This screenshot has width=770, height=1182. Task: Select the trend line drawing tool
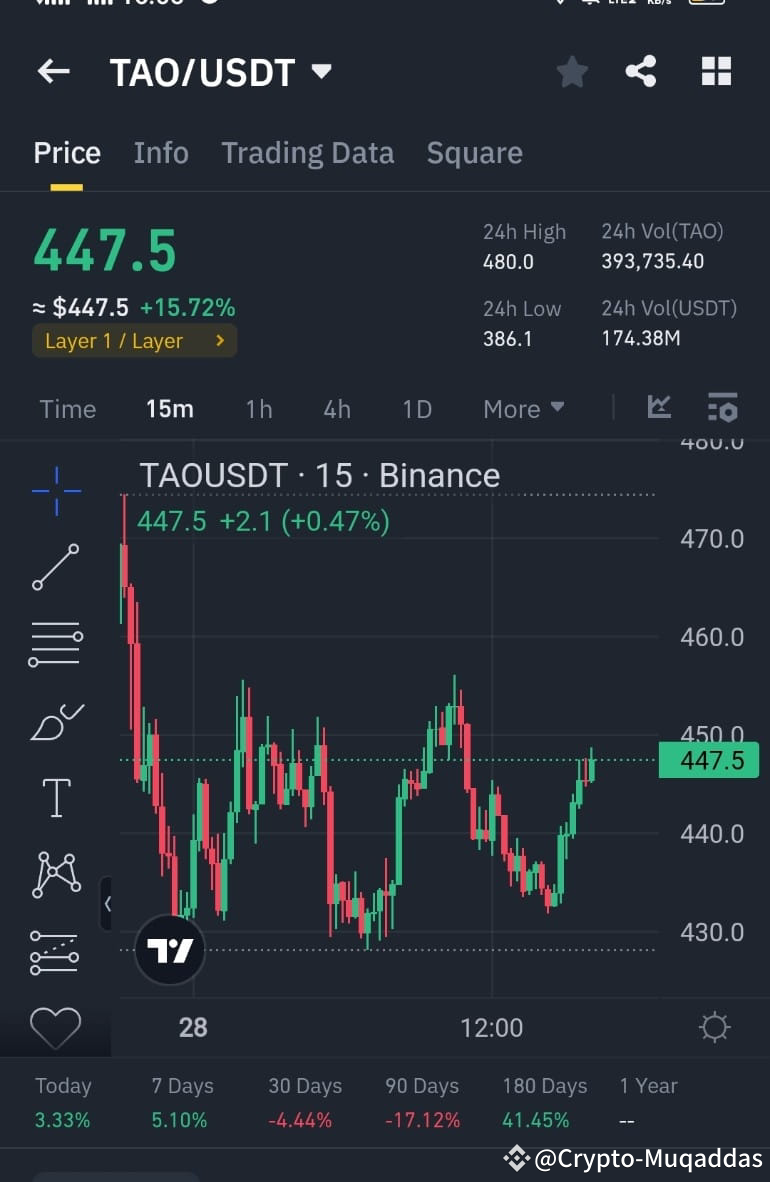56,567
